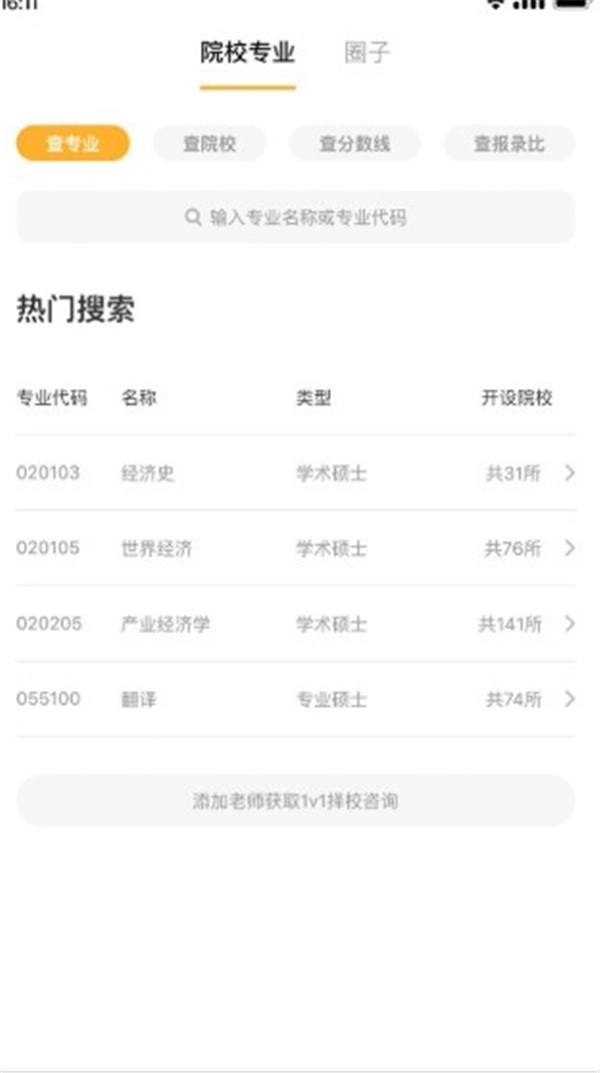The height and width of the screenshot is (1073, 600).
Task: Open the 翻译 major row
Action: pos(296,699)
